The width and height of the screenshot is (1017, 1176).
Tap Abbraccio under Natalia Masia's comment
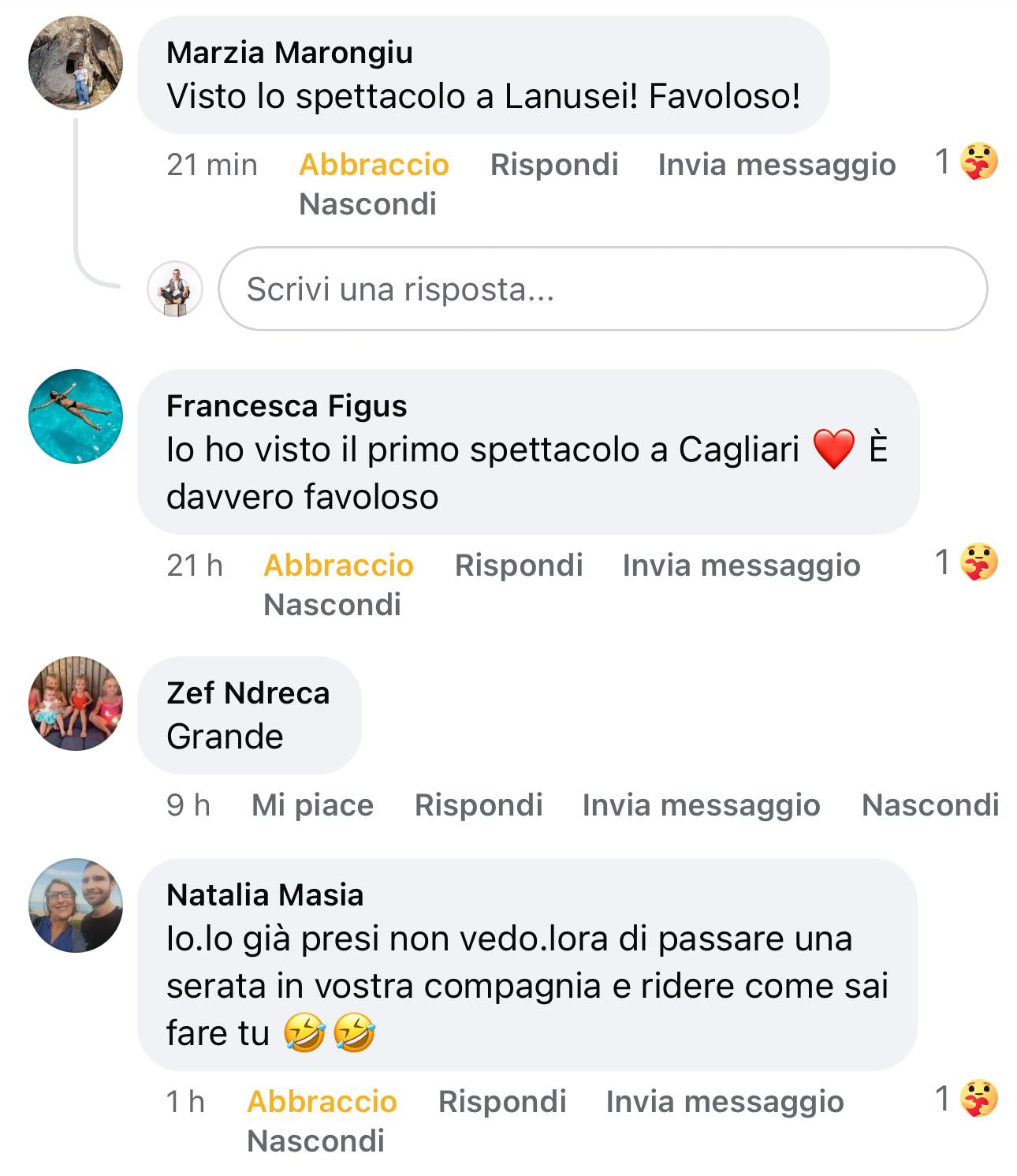click(322, 1102)
